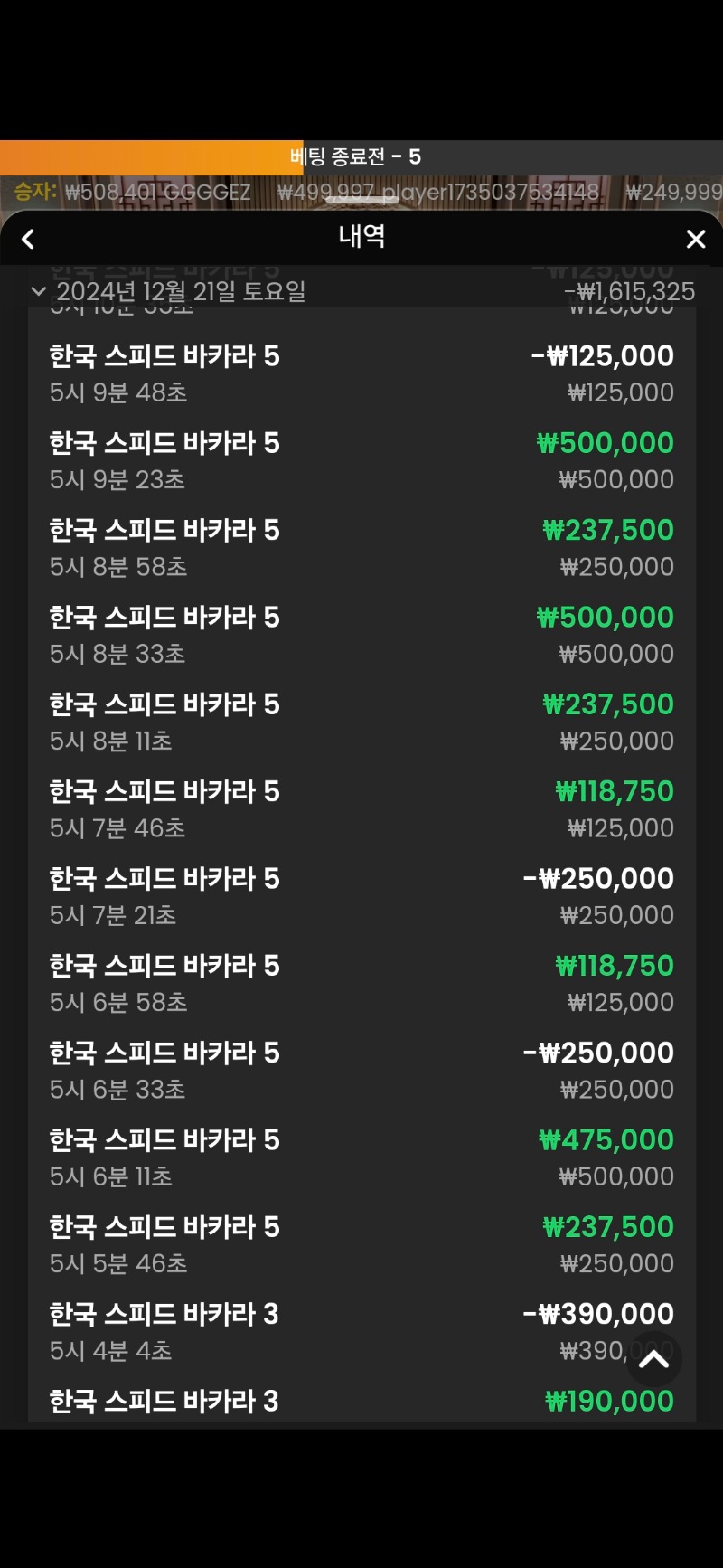Select the 5시 8분 33초 game entry
The height and width of the screenshot is (1568, 723).
click(361, 635)
